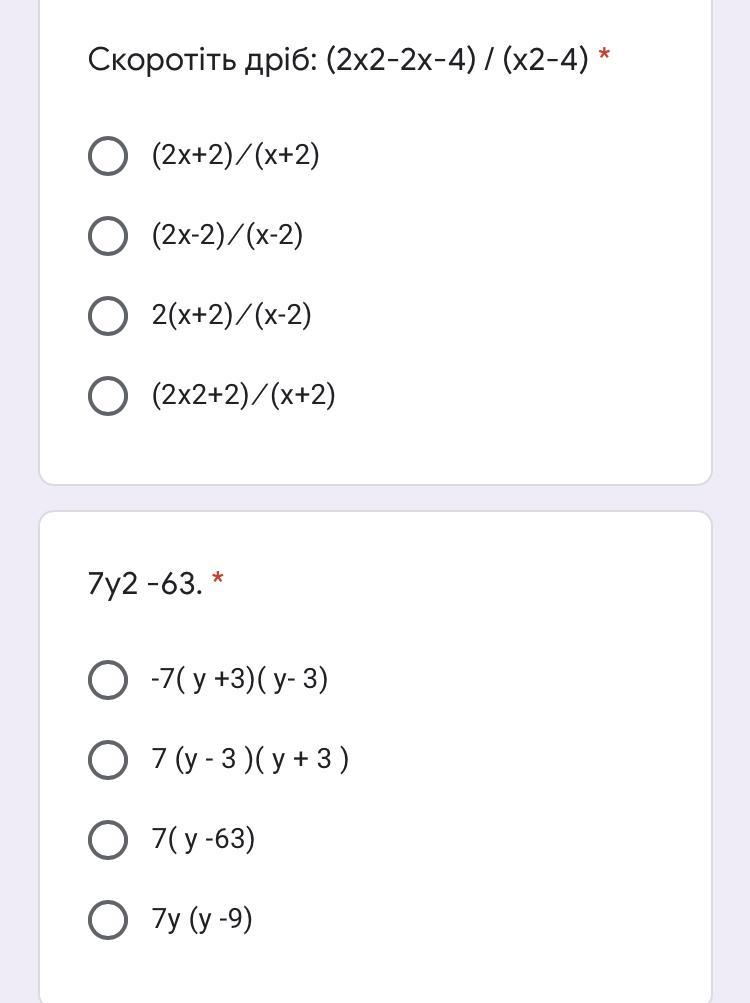The width and height of the screenshot is (750, 1003).
Task: Choose option (2x-2)/(x-2)
Action: [108, 236]
